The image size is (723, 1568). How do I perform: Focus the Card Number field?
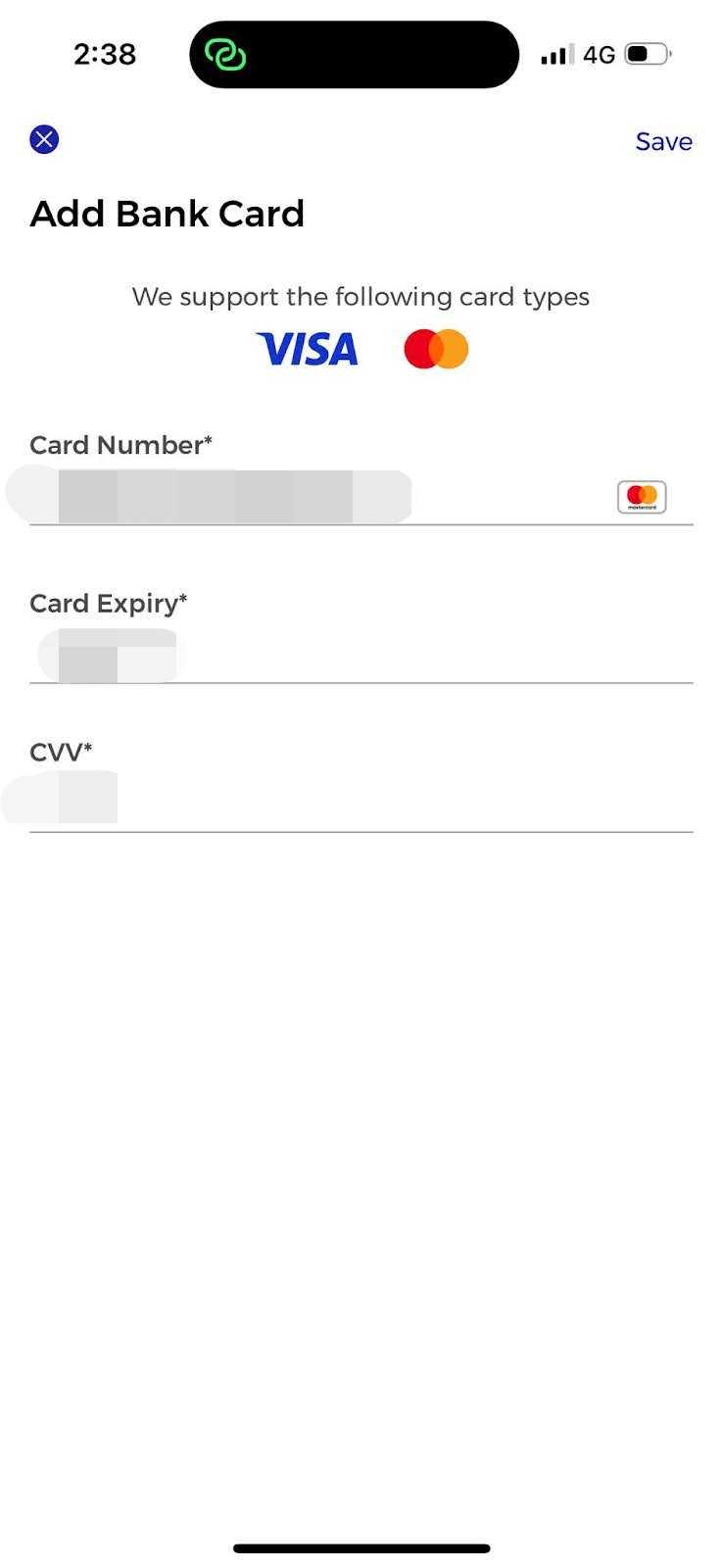click(x=313, y=497)
